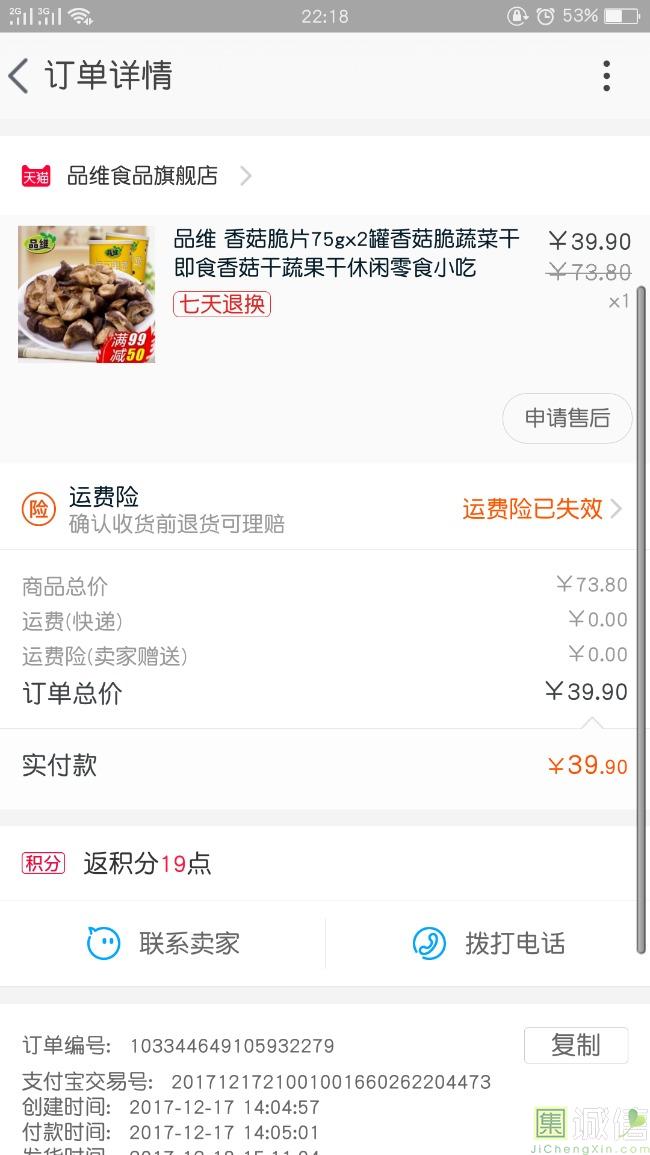Go back from 订单详情

tap(20, 76)
